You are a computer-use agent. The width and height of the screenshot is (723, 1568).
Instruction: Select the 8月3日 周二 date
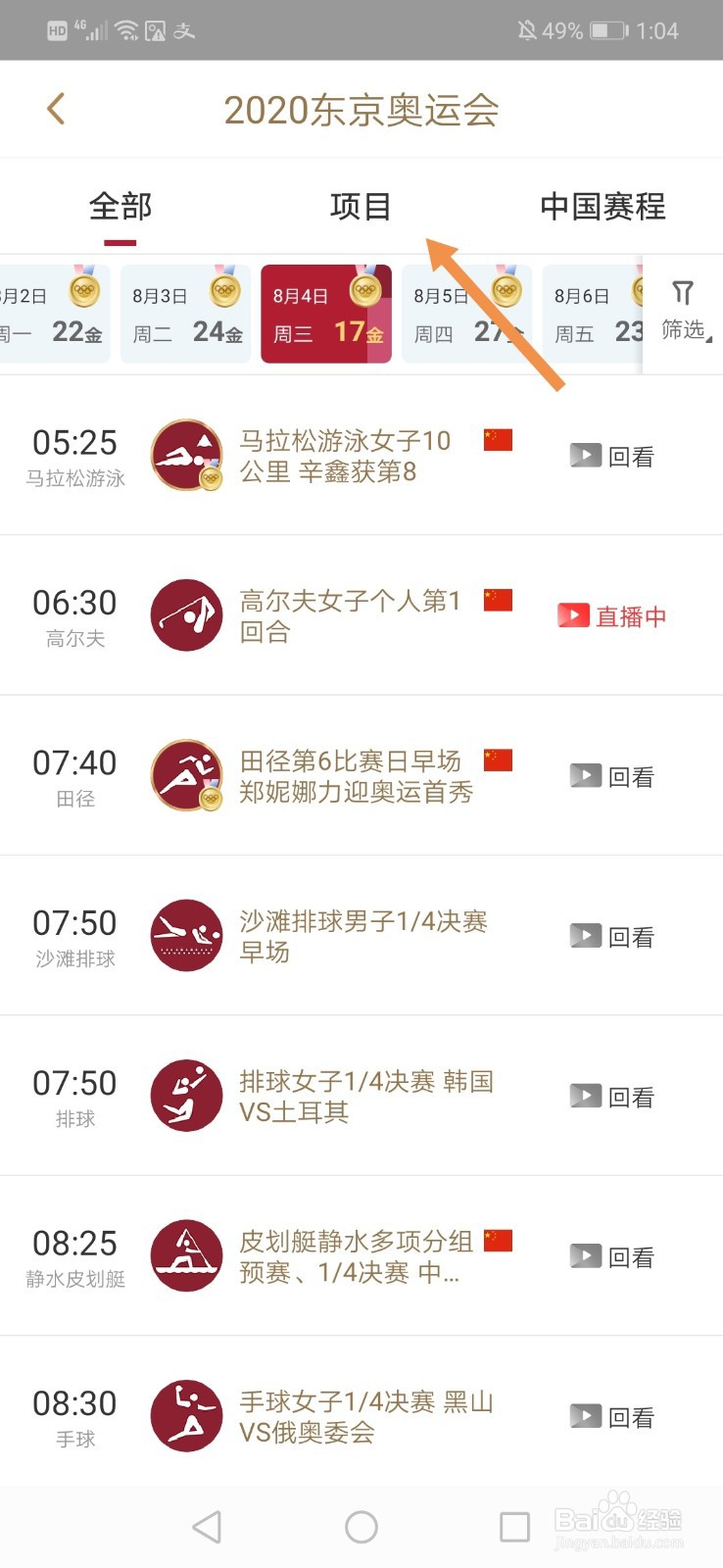click(x=186, y=314)
